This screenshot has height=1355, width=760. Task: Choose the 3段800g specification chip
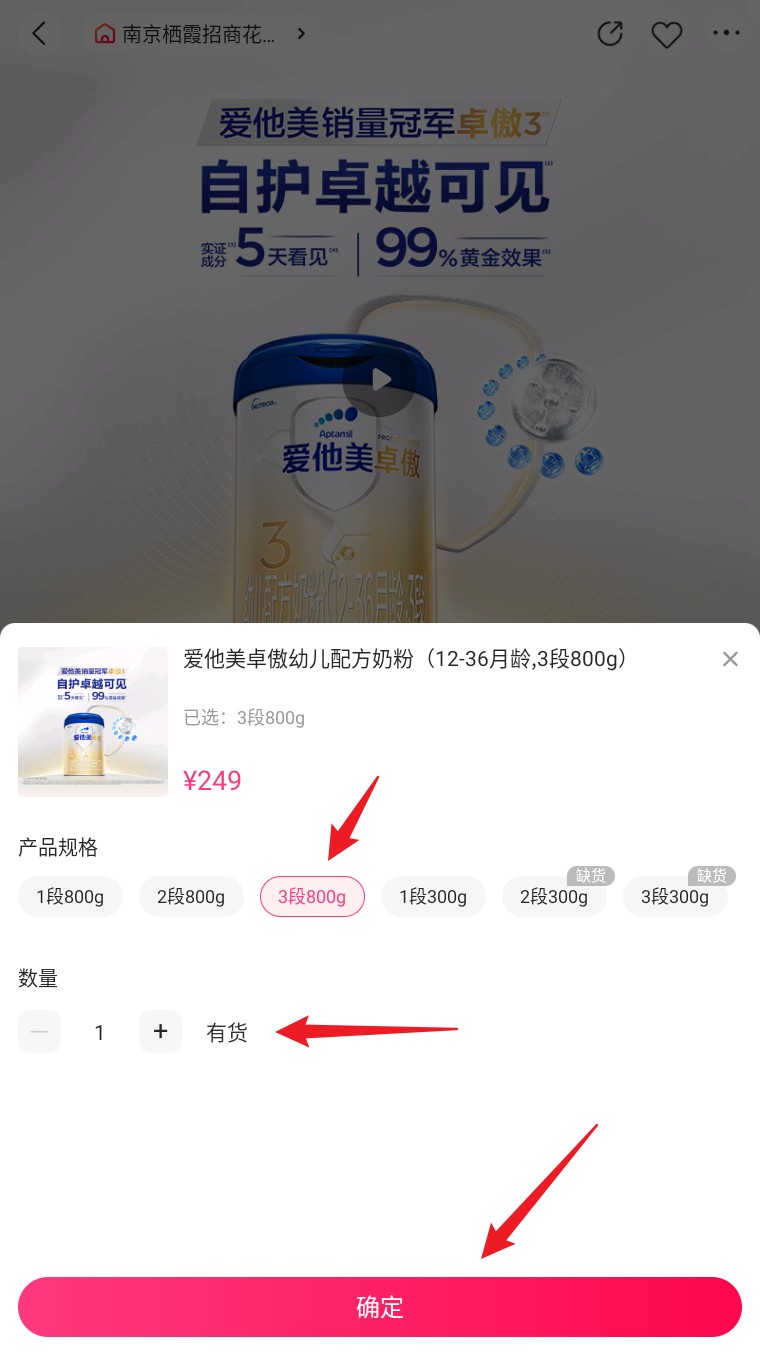[x=312, y=897]
